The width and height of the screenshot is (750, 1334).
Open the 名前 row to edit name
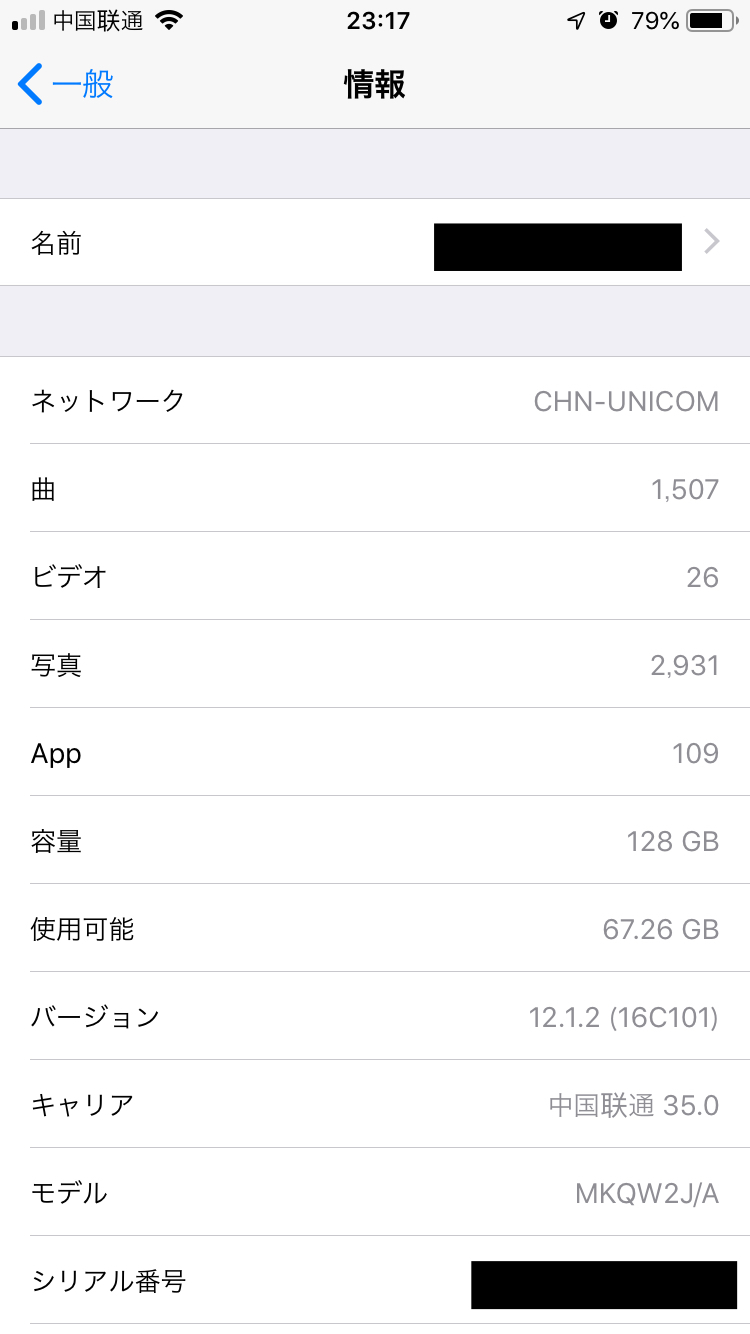(375, 243)
